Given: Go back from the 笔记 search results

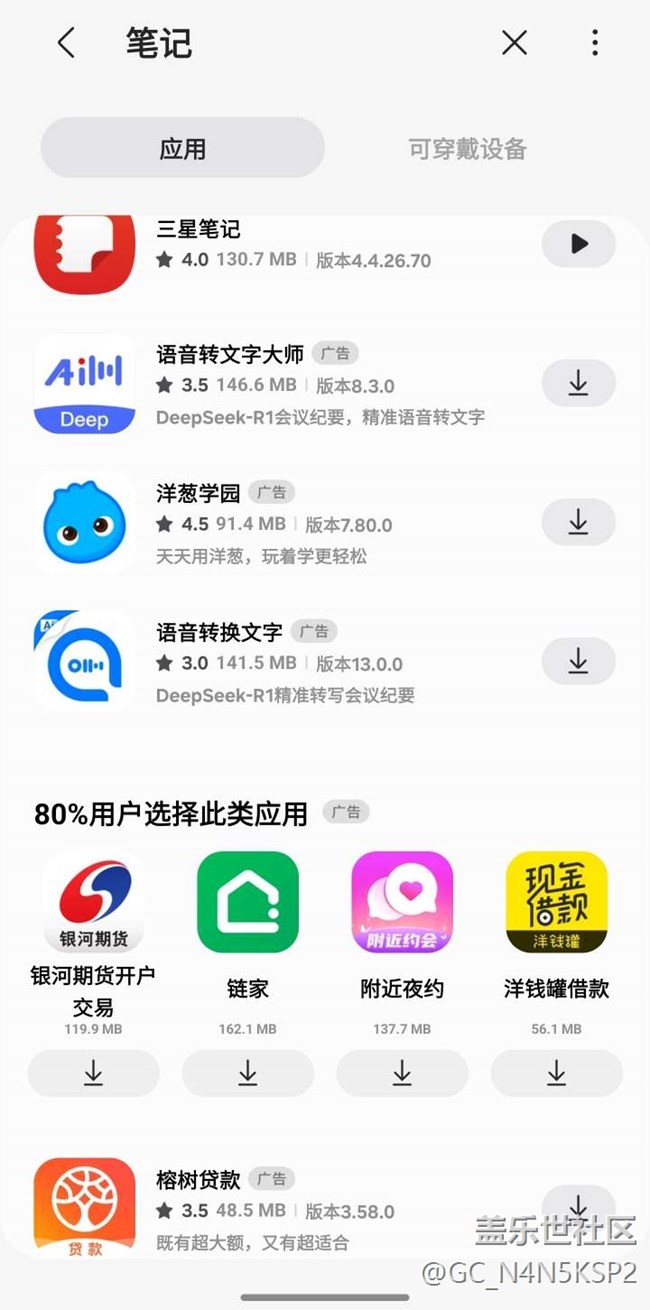Looking at the screenshot, I should [66, 43].
